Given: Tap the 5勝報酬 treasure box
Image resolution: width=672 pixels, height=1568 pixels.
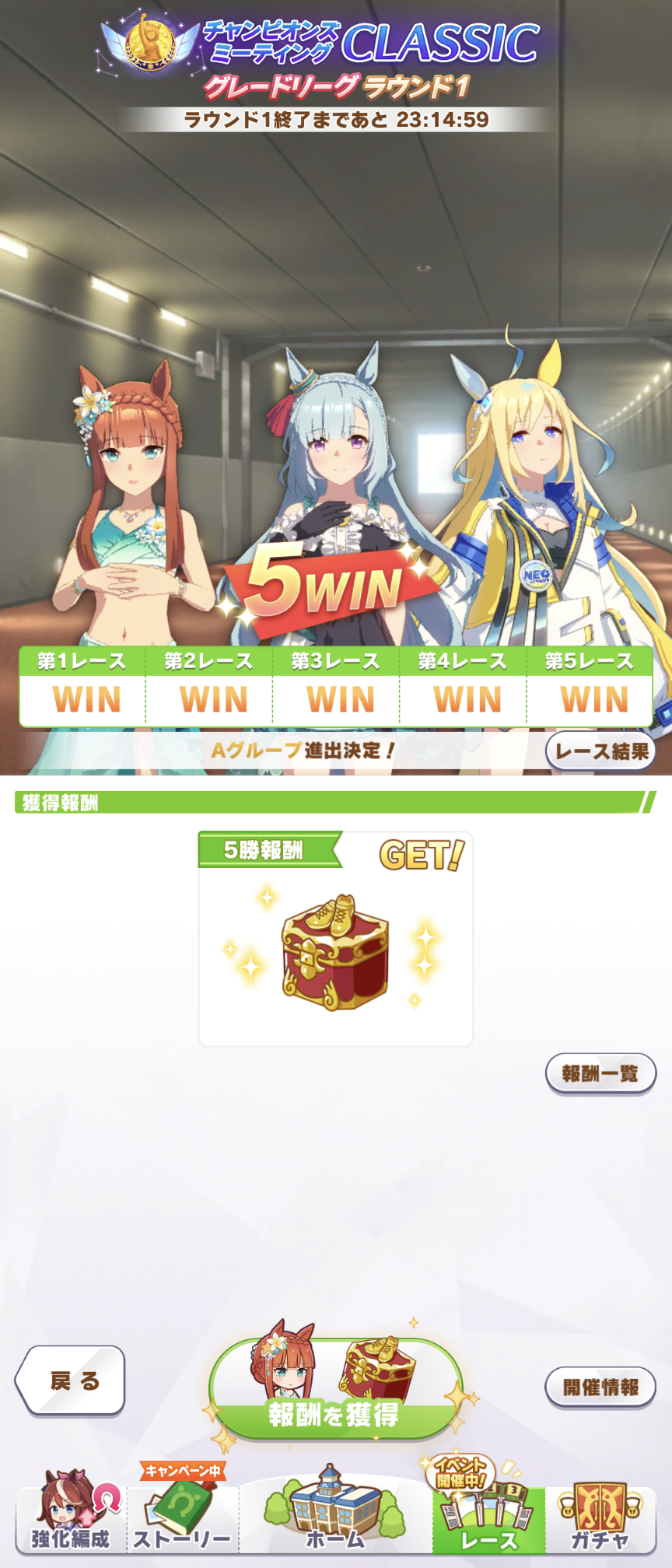Looking at the screenshot, I should (335, 953).
